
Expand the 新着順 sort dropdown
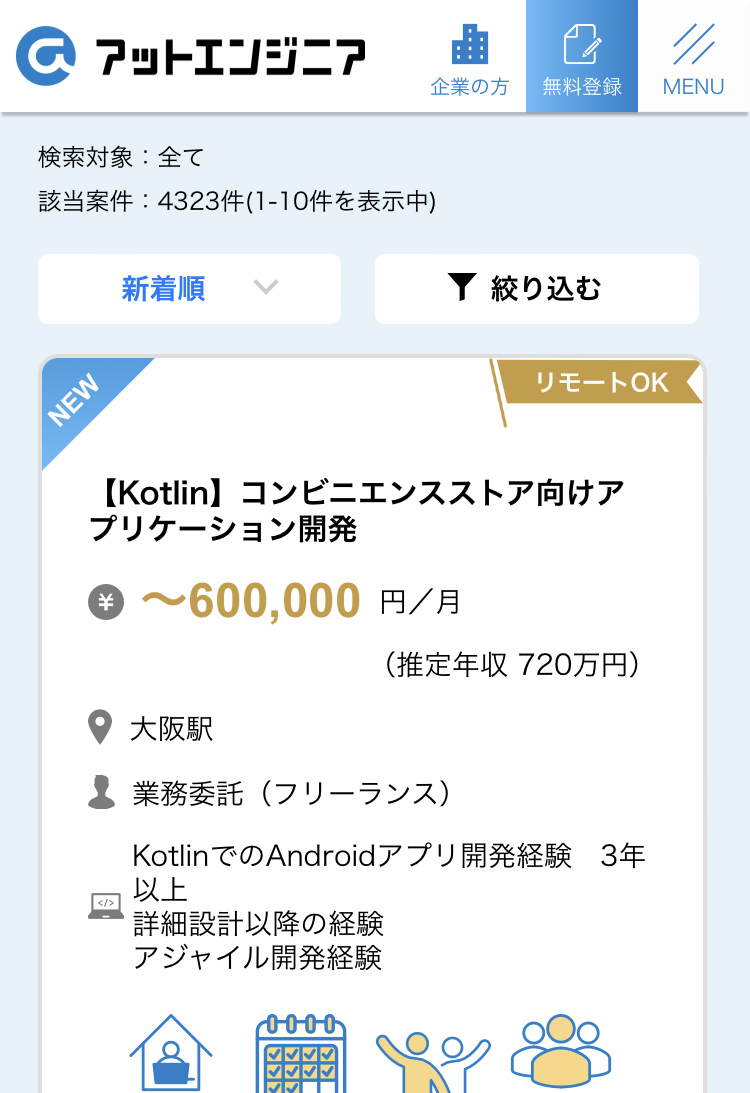190,289
